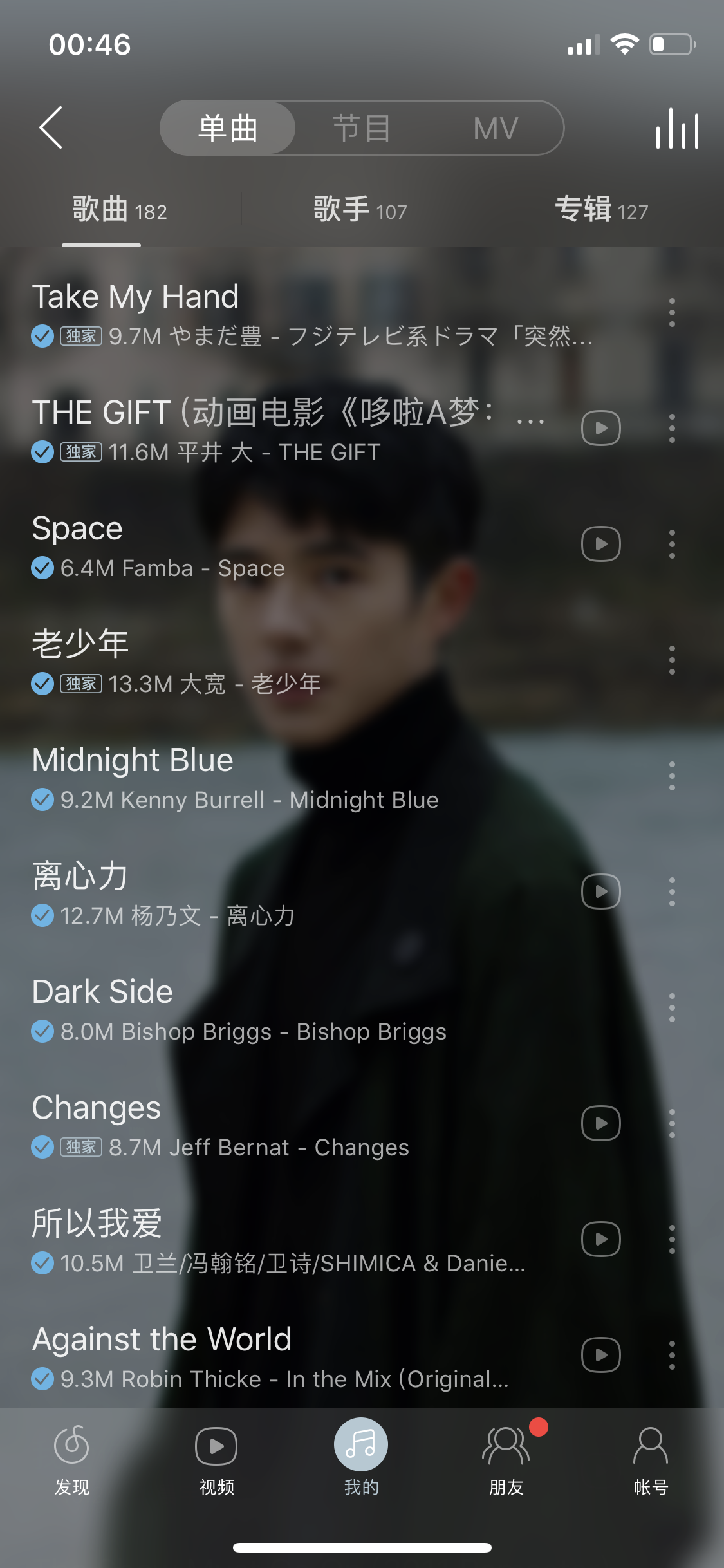
Task: Watch the MV for THE GIFT
Action: coord(600,428)
